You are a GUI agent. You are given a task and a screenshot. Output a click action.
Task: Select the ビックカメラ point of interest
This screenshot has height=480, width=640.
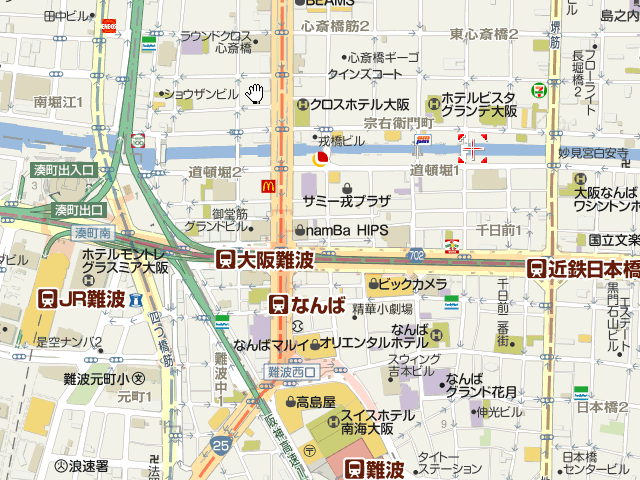372,285
